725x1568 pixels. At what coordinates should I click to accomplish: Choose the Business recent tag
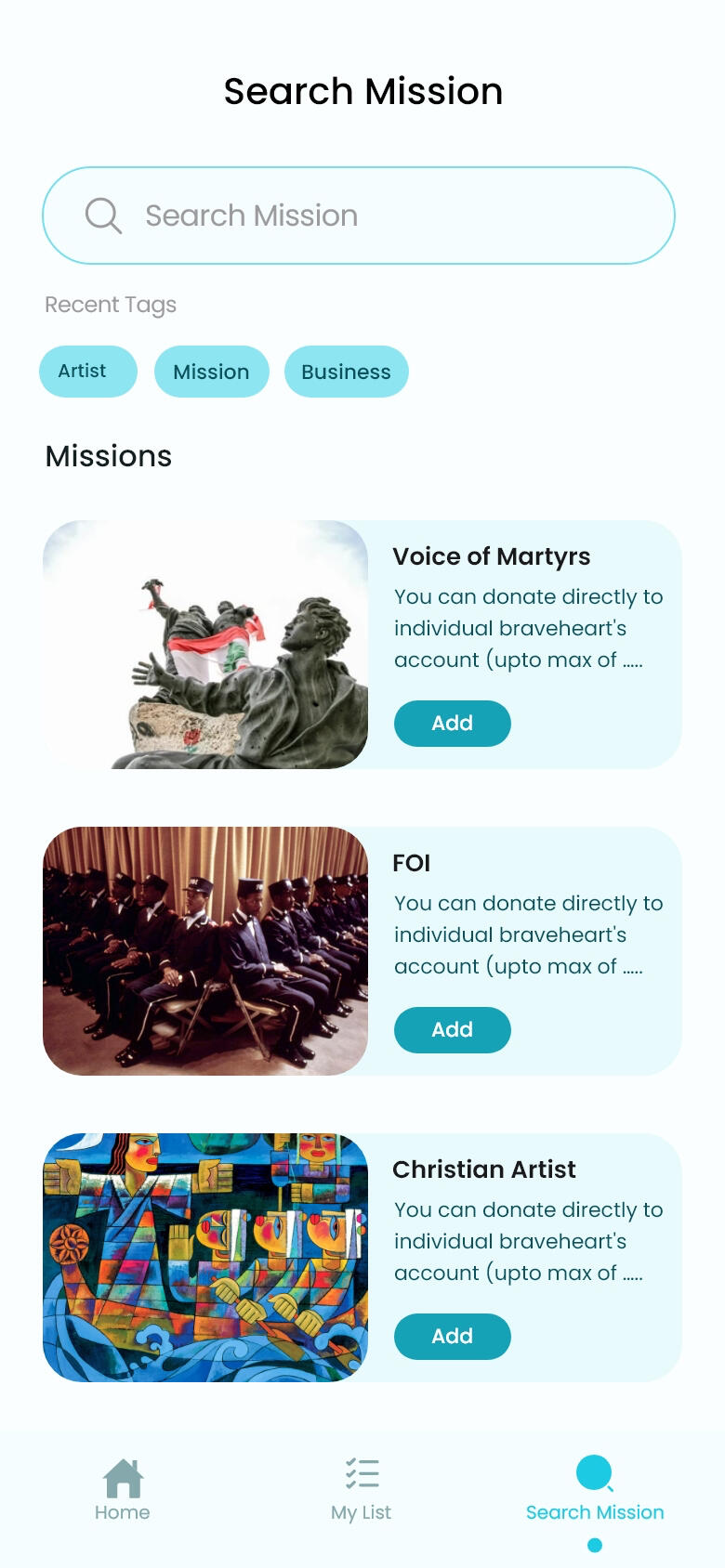(x=346, y=372)
